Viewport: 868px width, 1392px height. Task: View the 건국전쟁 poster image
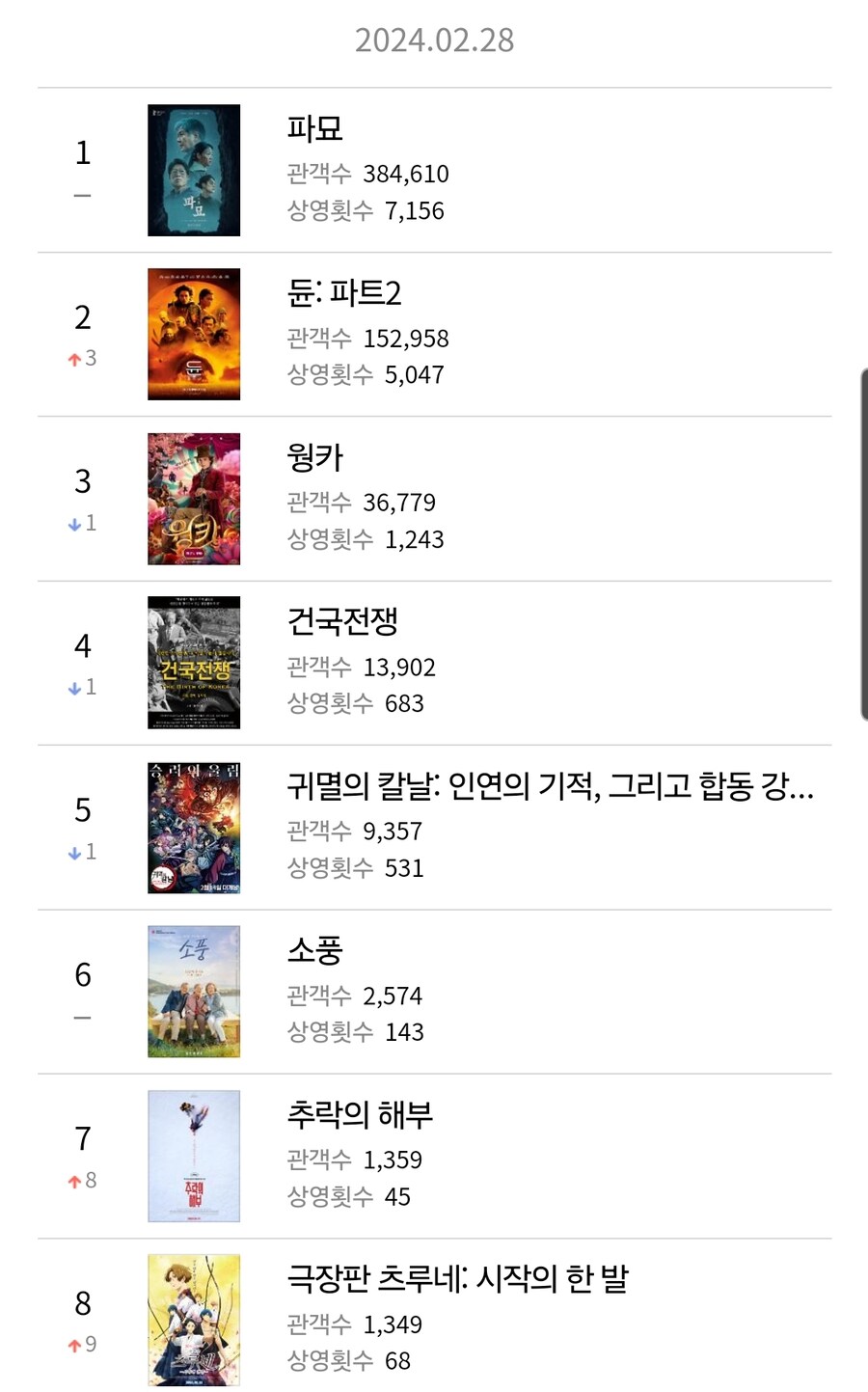193,663
